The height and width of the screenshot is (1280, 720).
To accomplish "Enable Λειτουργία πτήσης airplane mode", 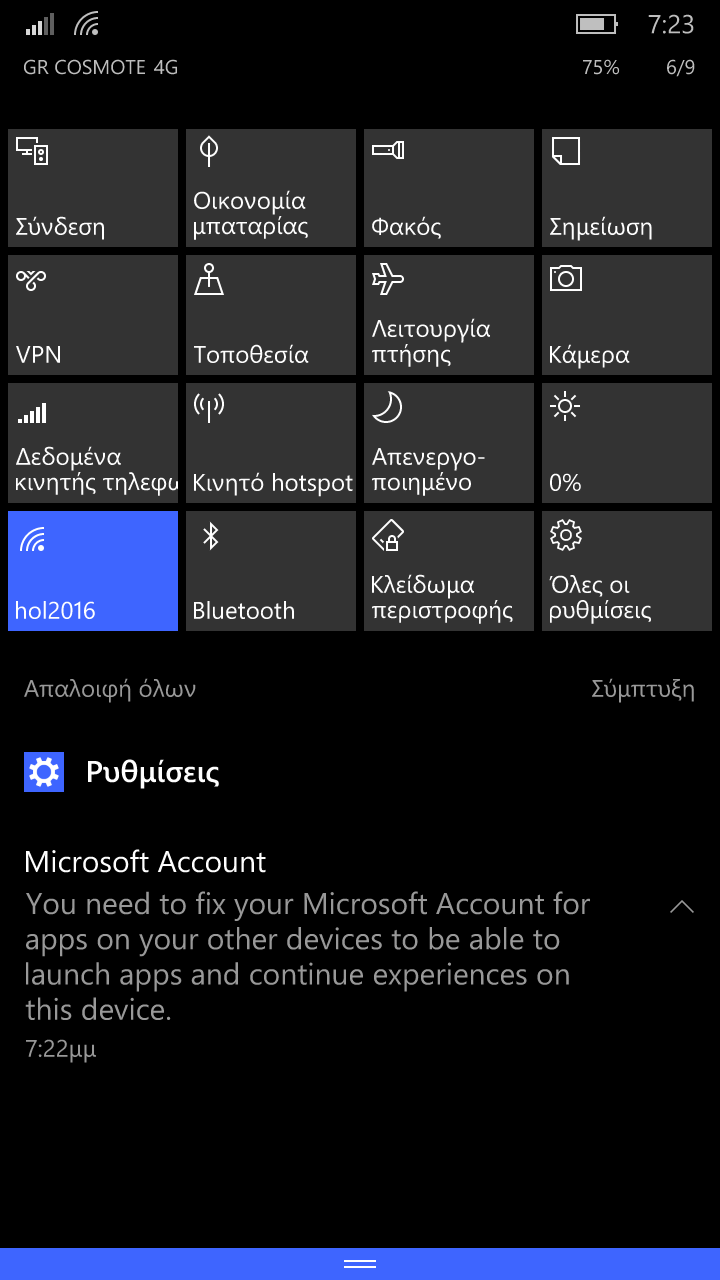I will [x=449, y=315].
